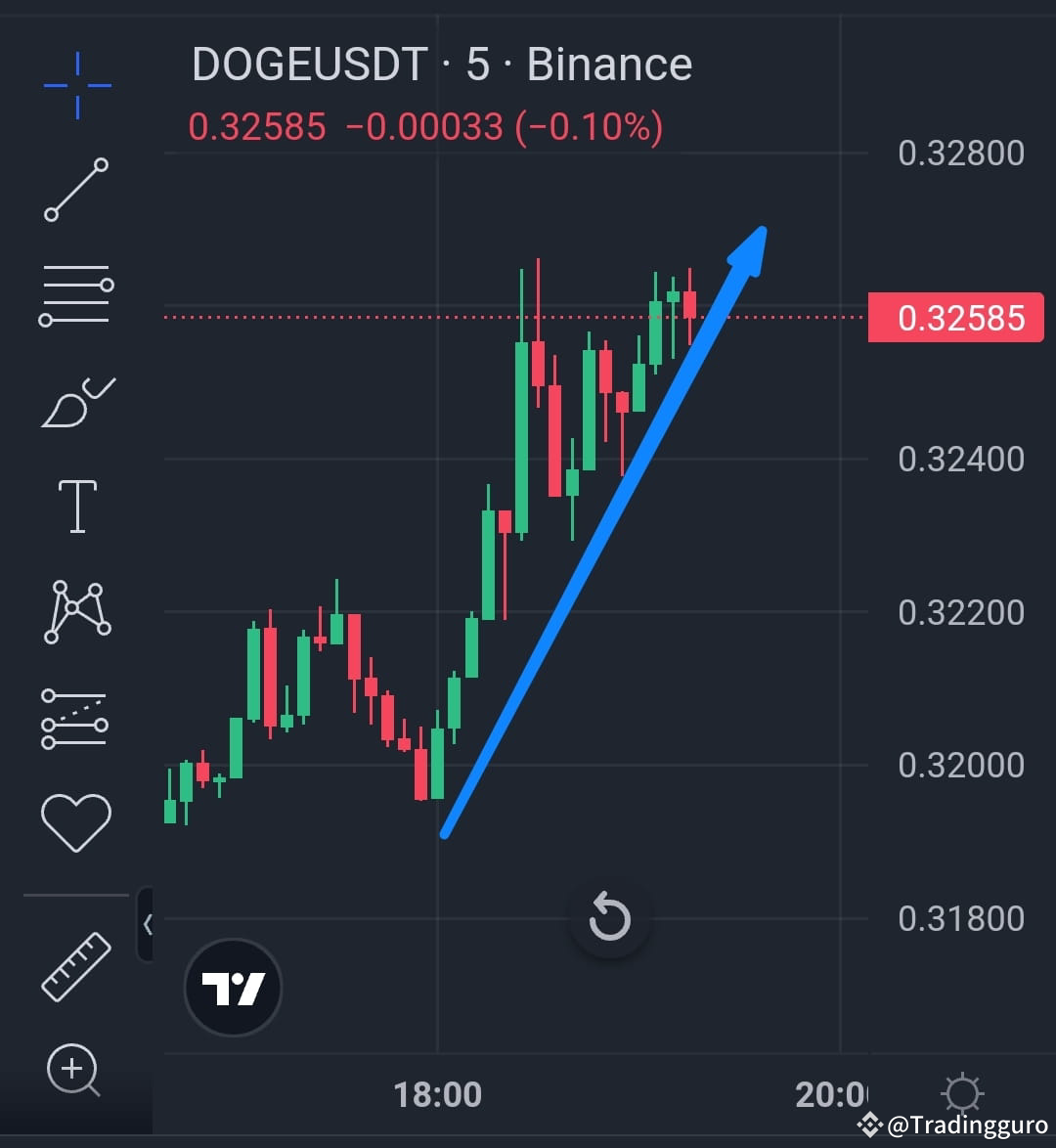Click the red 0.32585 price label
The height and width of the screenshot is (1148, 1056).
click(x=954, y=317)
